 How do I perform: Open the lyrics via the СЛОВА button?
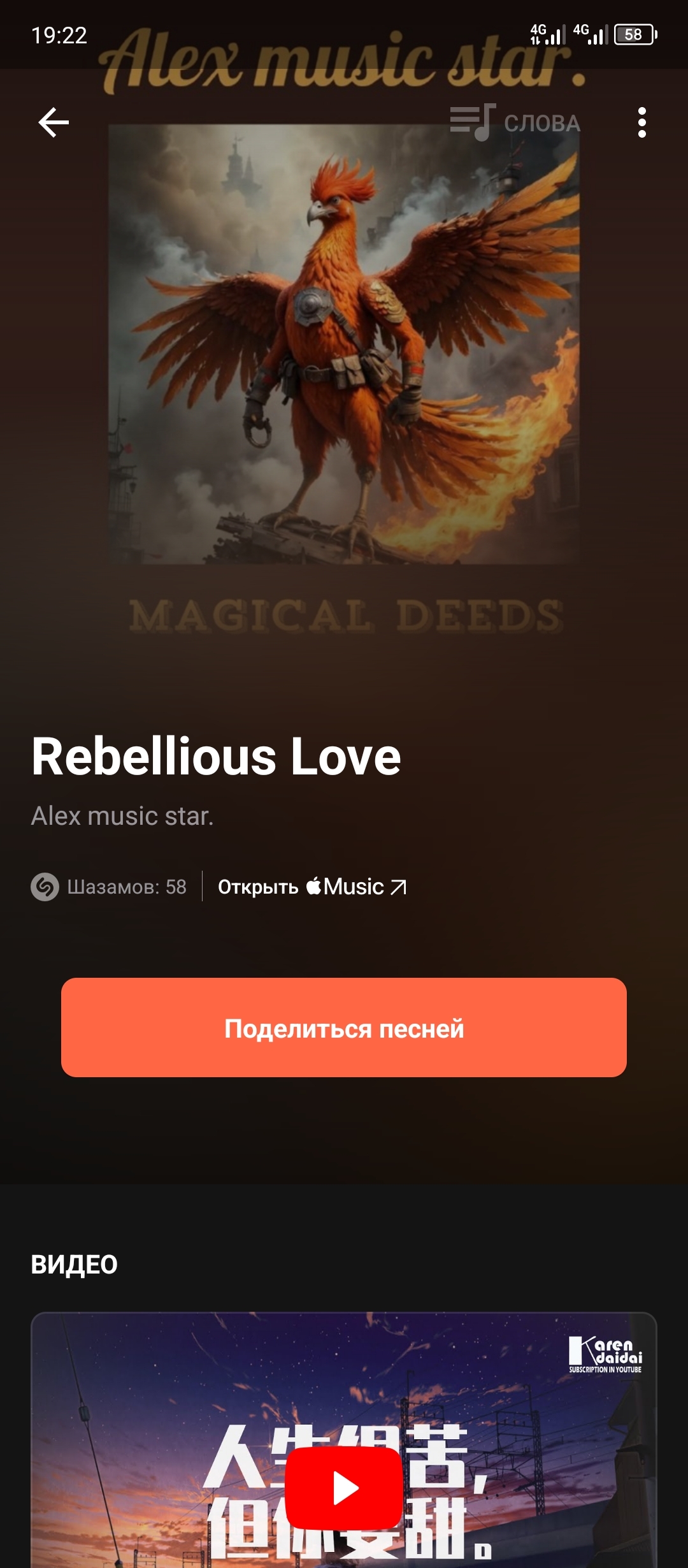[x=515, y=122]
